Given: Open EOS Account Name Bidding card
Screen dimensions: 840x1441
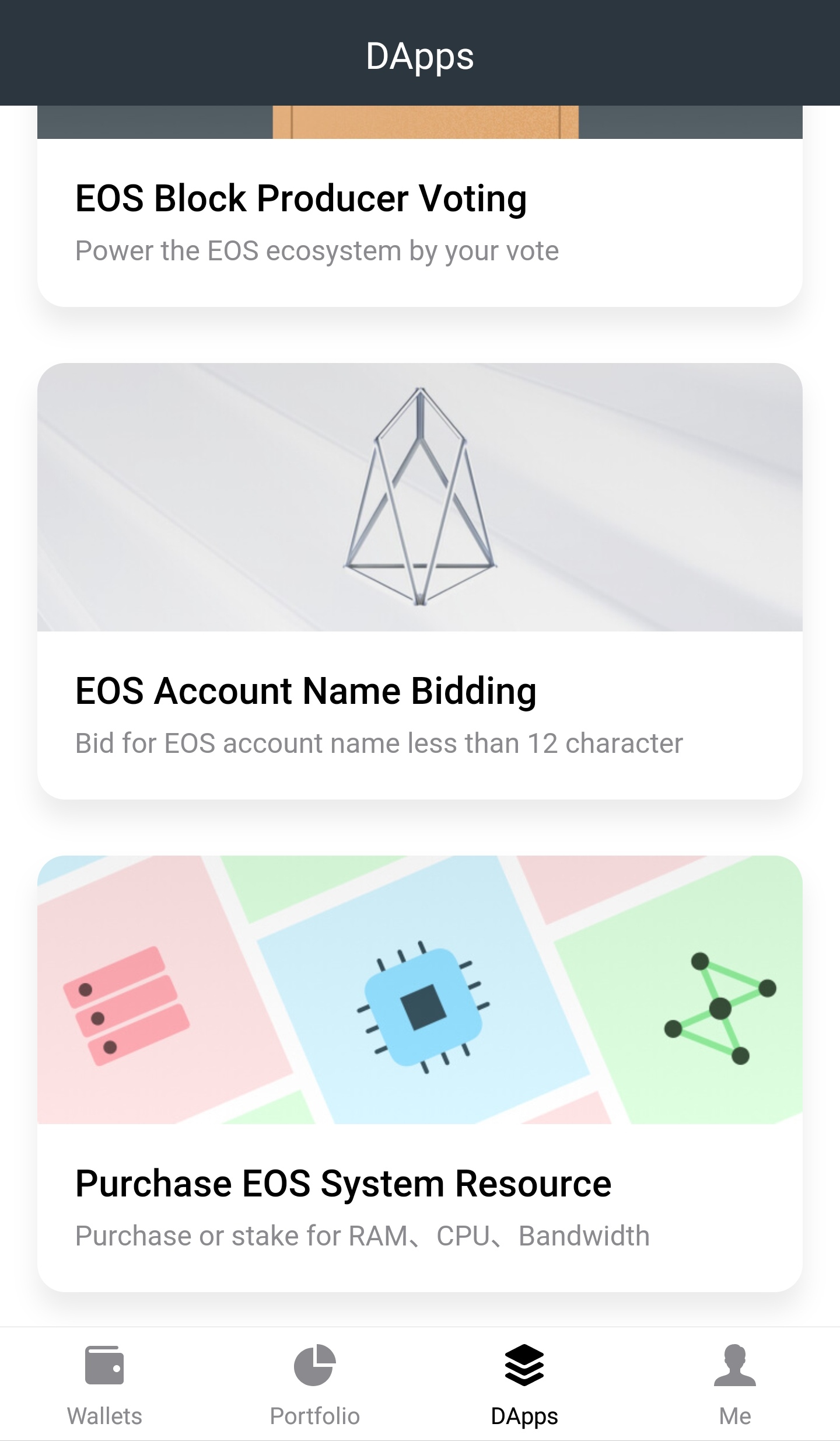Looking at the screenshot, I should (419, 581).
